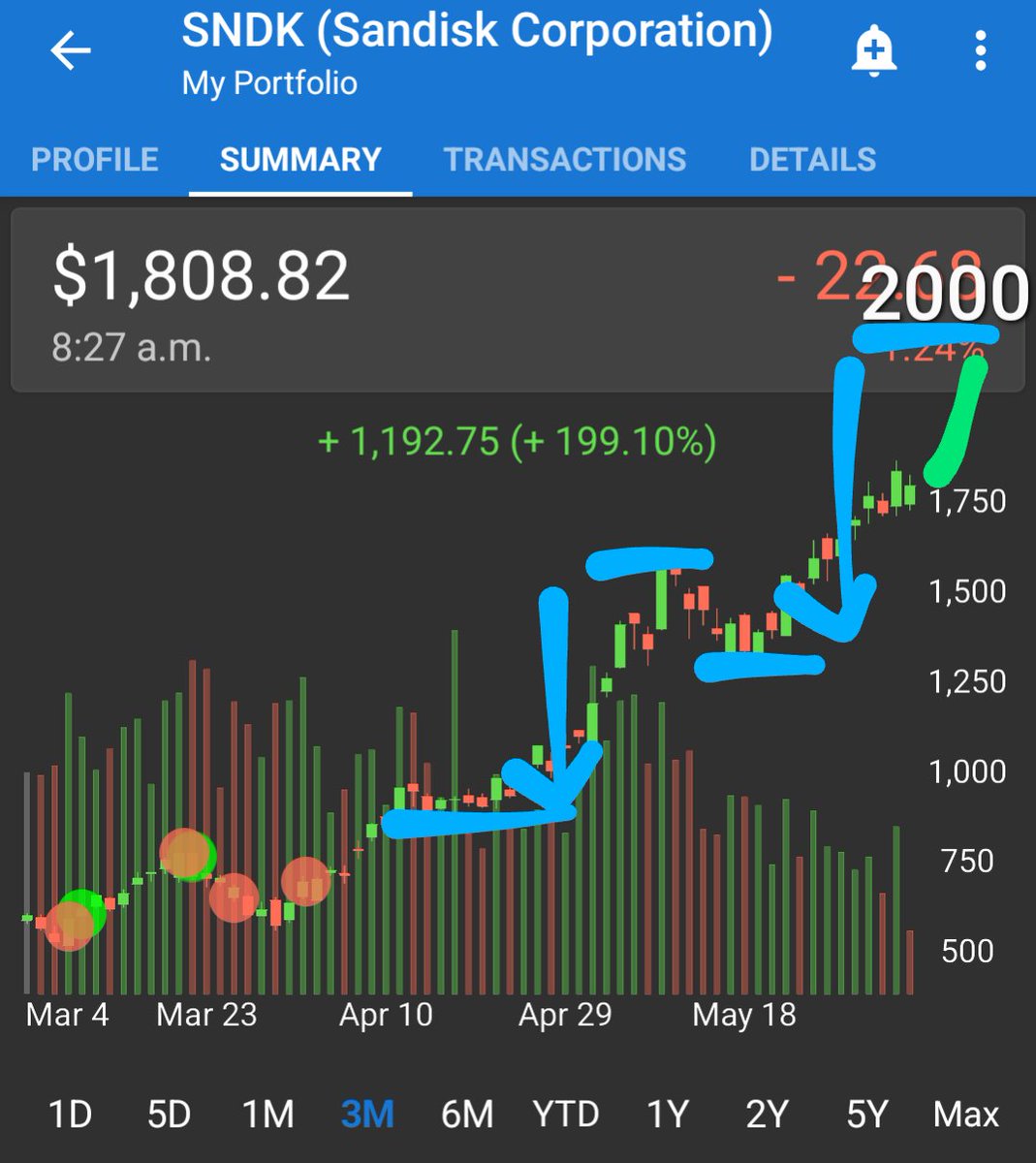Go back using the arrow

point(71,50)
